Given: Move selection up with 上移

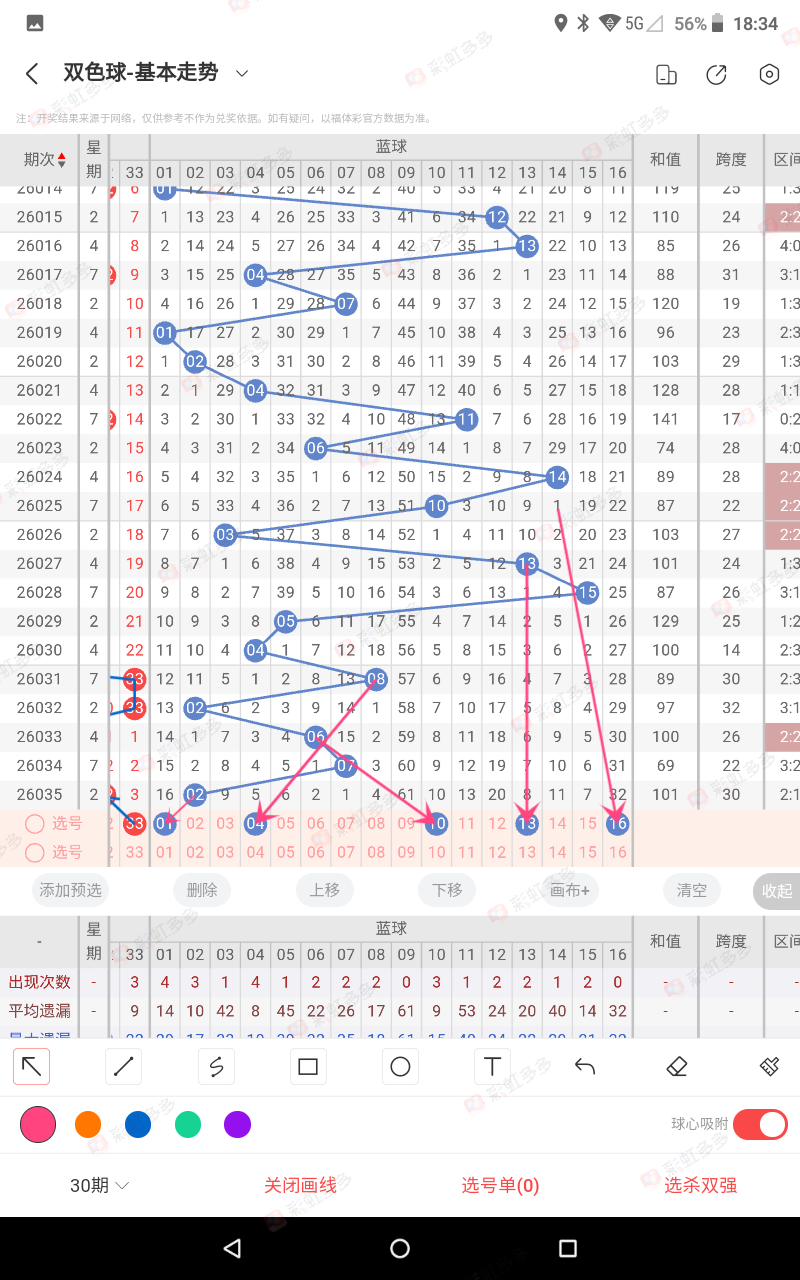Looking at the screenshot, I should pyautogui.click(x=324, y=890).
